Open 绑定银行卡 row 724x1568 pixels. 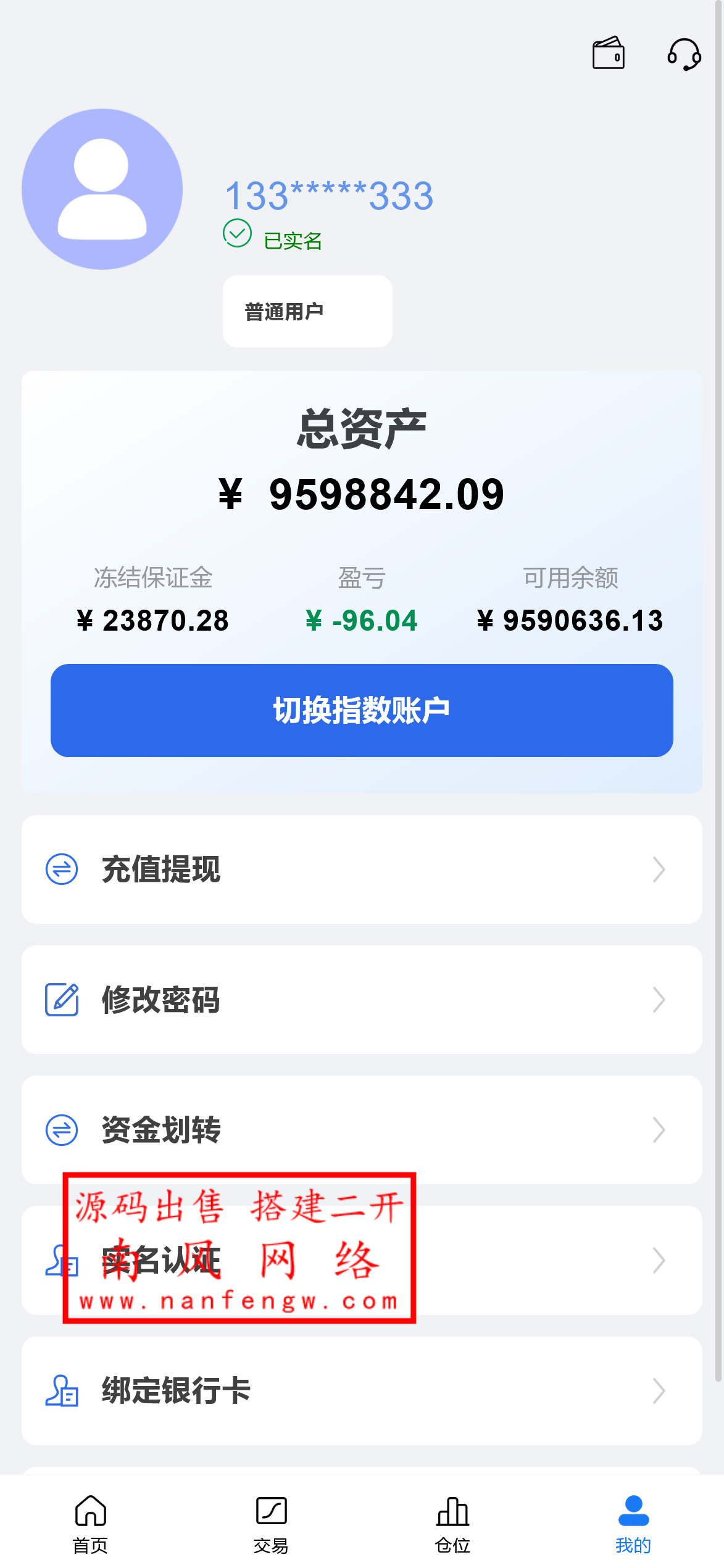point(362,1391)
